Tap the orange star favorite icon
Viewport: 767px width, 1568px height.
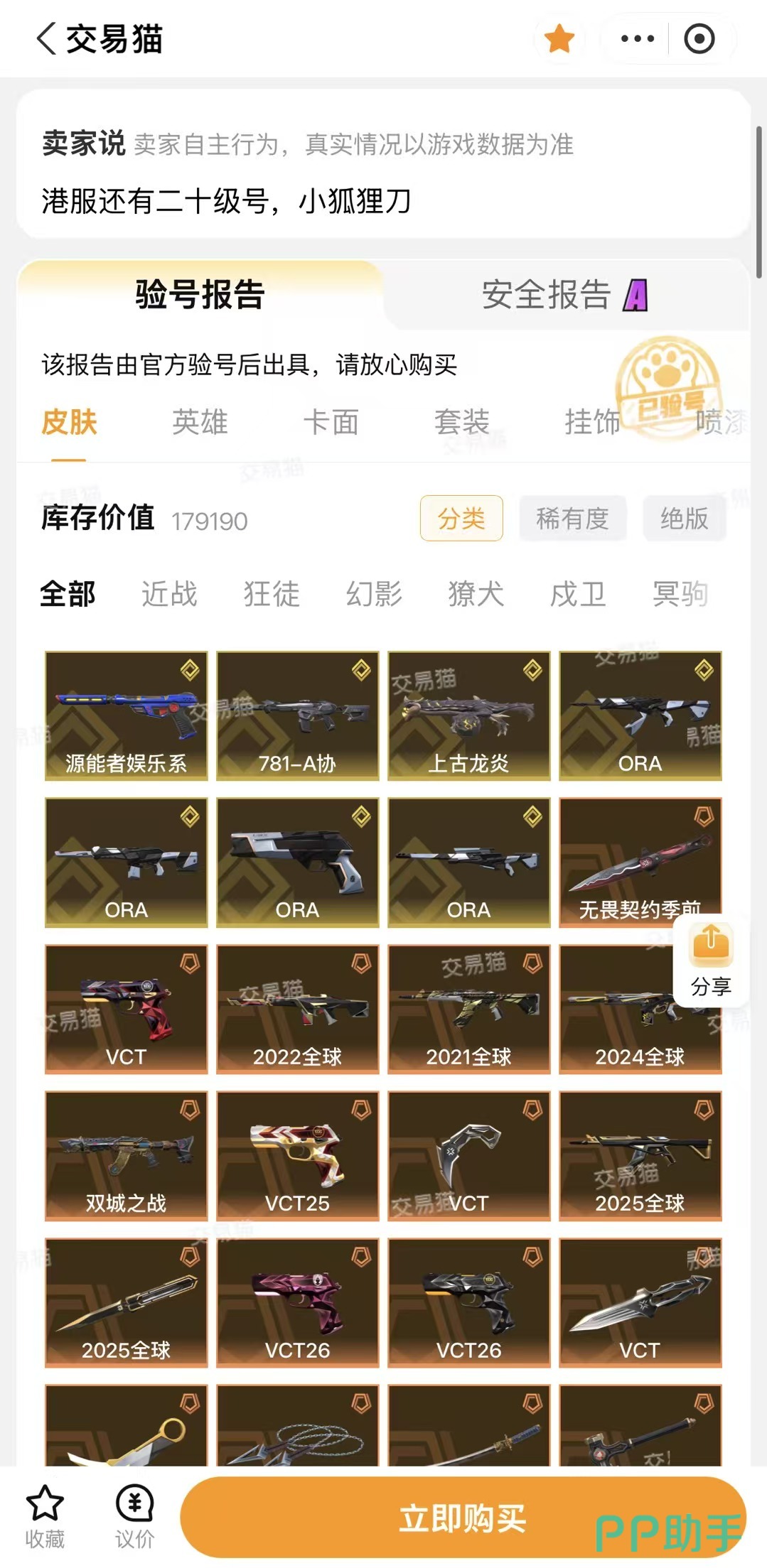(x=559, y=38)
